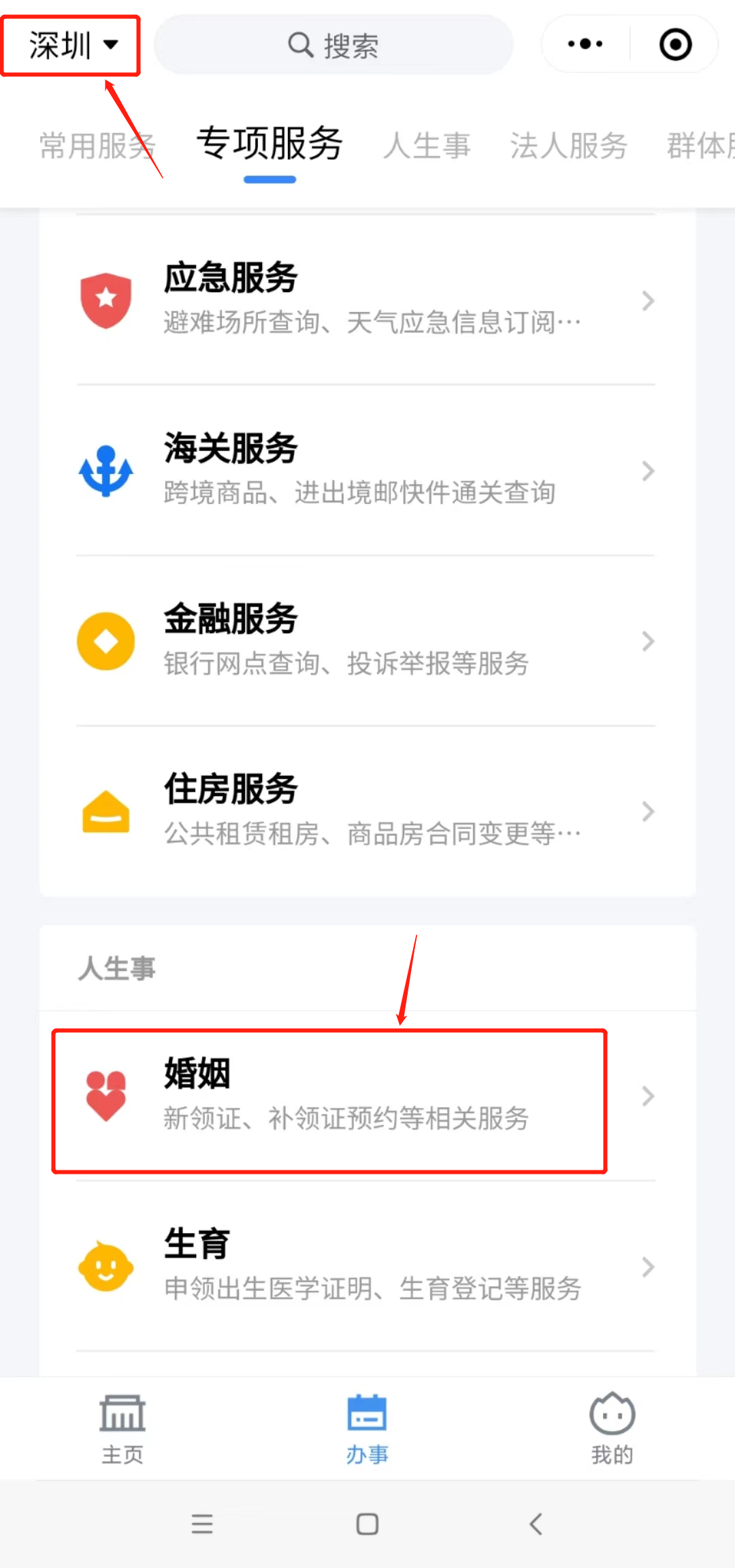Switch to the 人生事 top tab
The width and height of the screenshot is (735, 1568).
click(427, 146)
